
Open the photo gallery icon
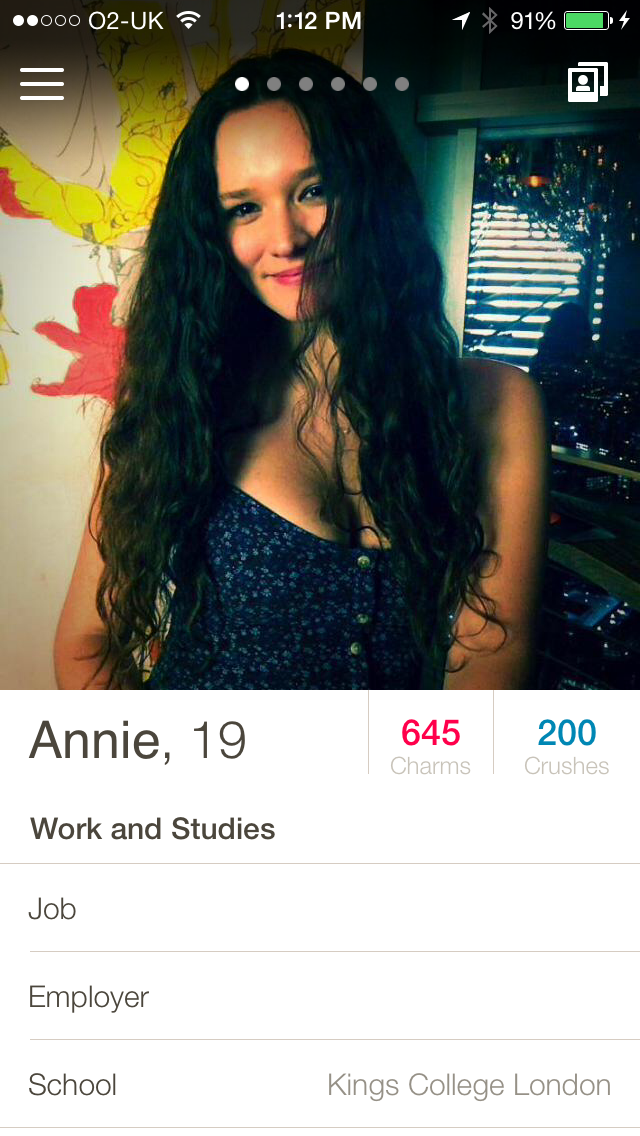pos(588,83)
